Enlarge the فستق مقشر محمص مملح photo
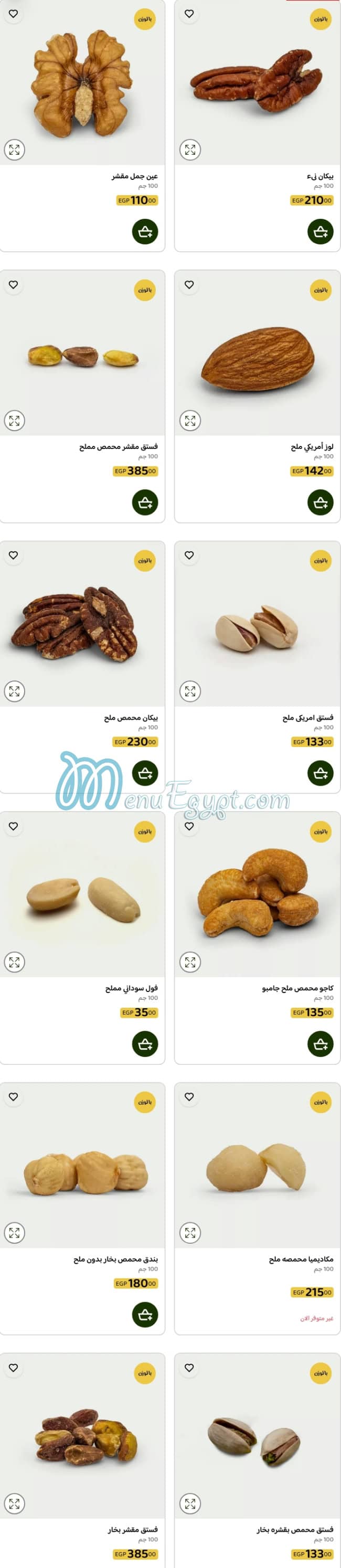The width and height of the screenshot is (341, 1568). pos(15,421)
